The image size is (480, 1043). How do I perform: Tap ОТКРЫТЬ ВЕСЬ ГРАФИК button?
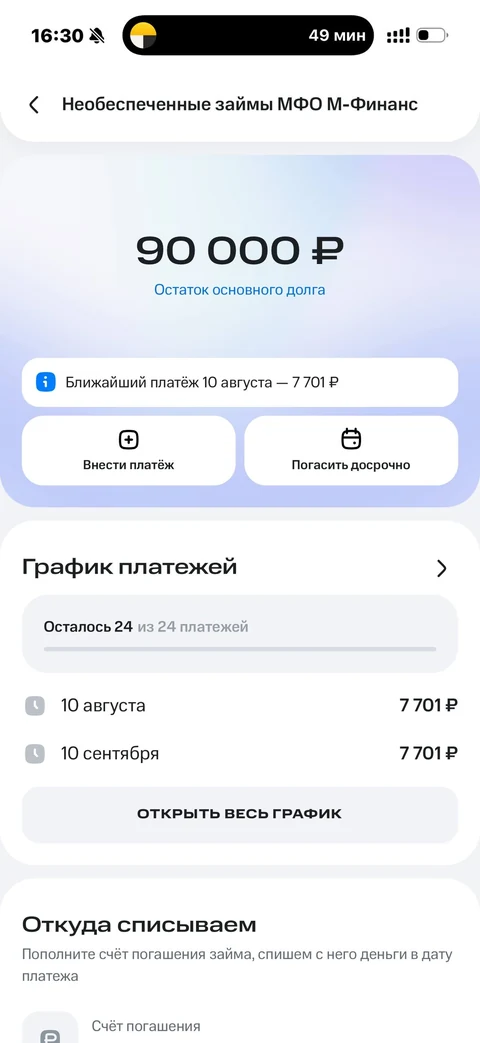[x=240, y=814]
